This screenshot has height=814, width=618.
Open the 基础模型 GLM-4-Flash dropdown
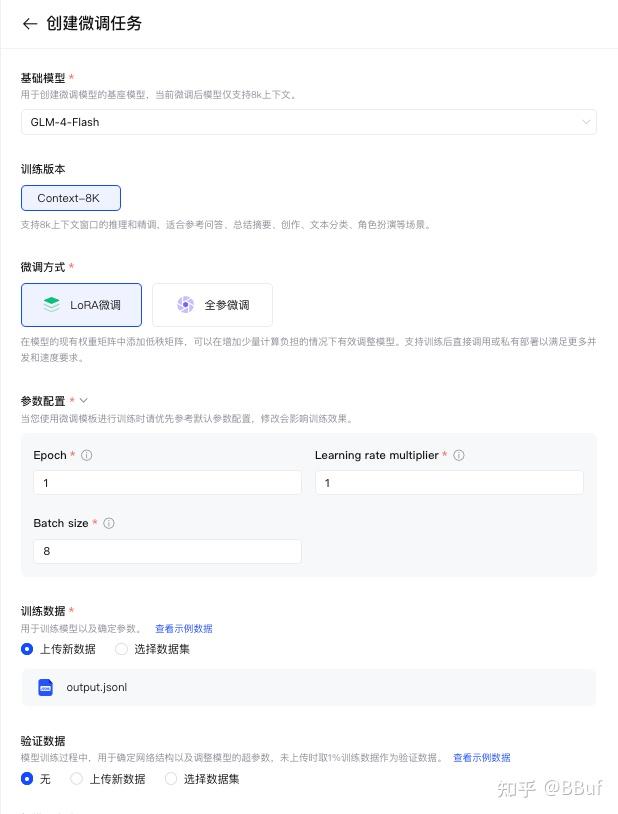click(x=308, y=122)
